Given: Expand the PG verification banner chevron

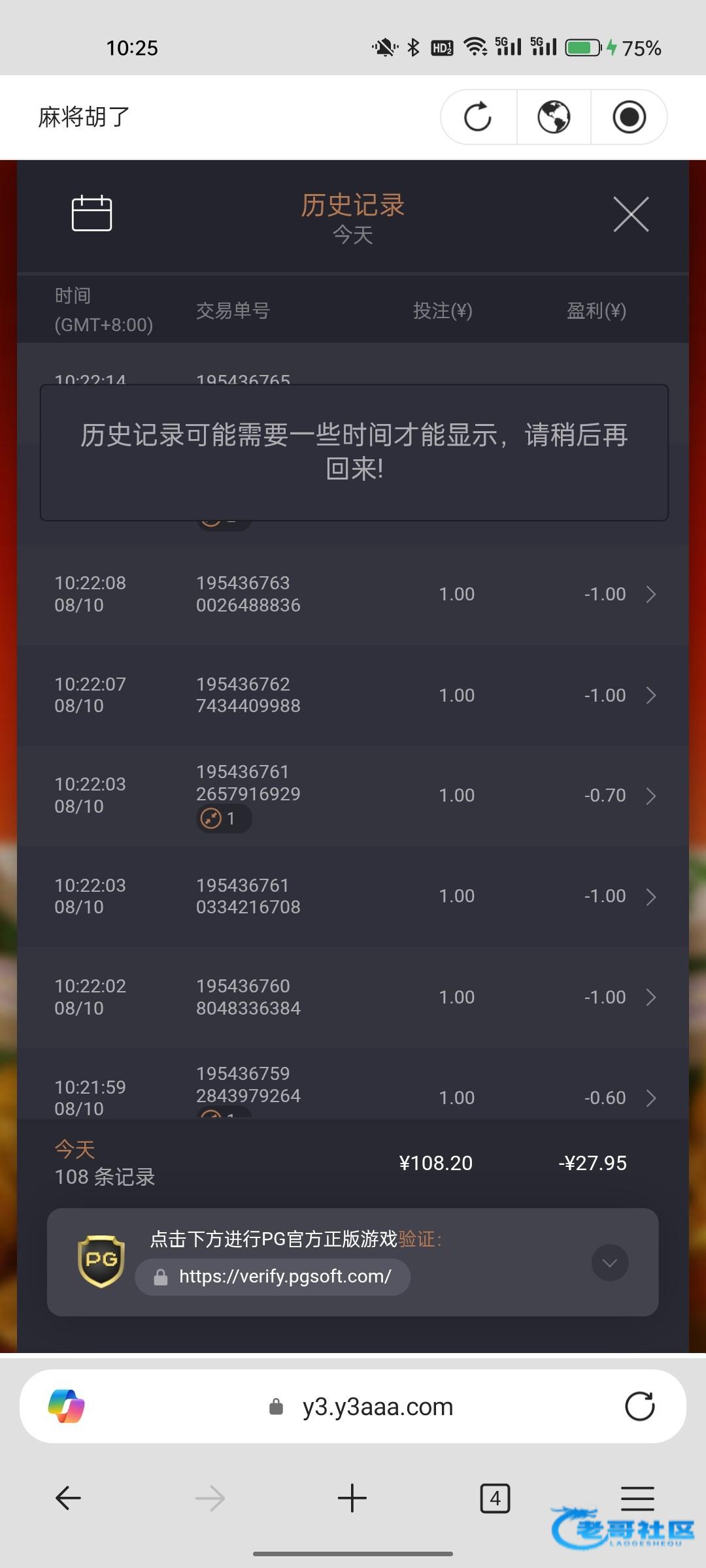Looking at the screenshot, I should coord(609,1262).
